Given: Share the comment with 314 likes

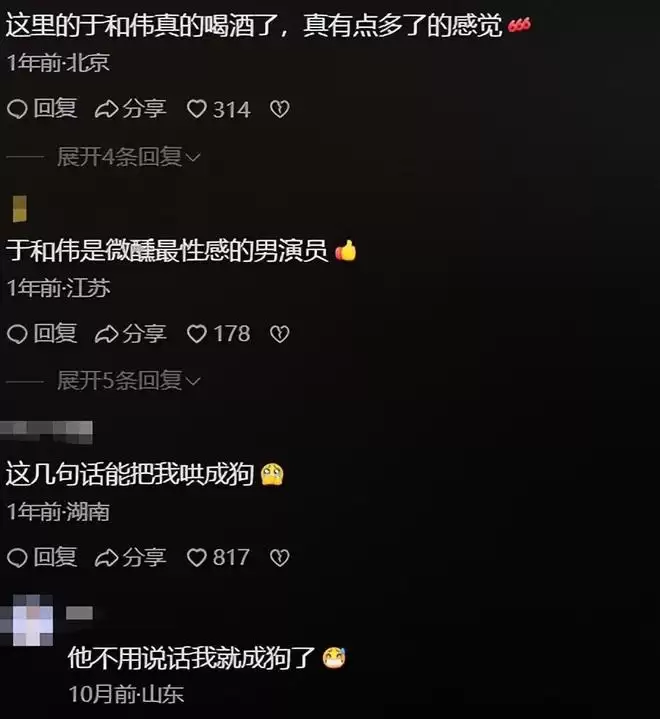Looking at the screenshot, I should coord(130,109).
